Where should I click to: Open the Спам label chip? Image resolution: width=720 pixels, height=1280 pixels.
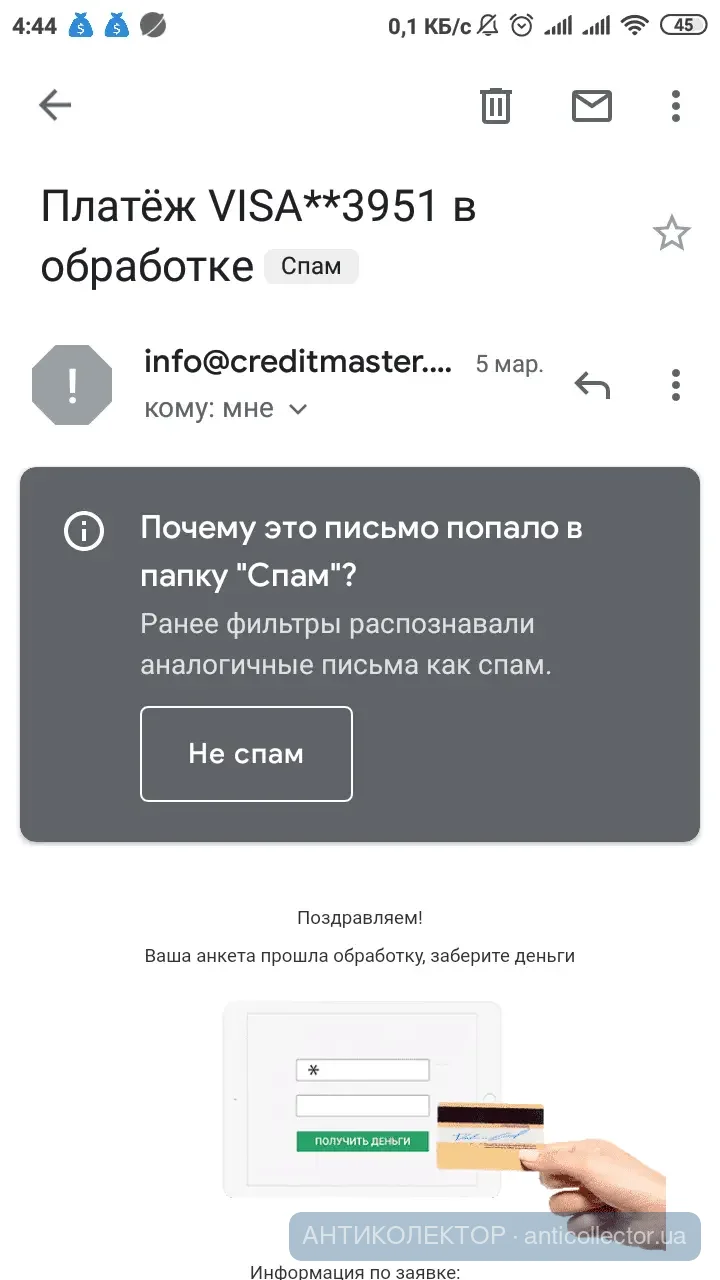[311, 267]
